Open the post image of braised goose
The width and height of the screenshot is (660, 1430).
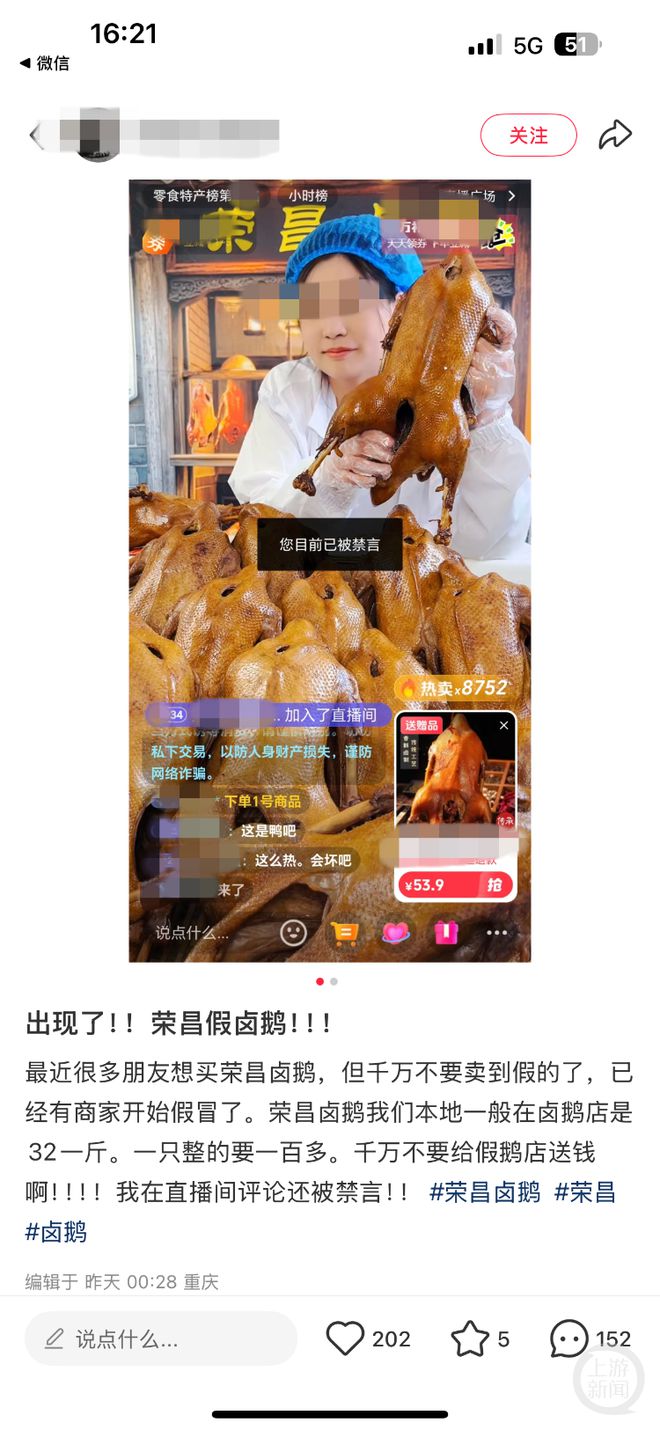pyautogui.click(x=329, y=570)
